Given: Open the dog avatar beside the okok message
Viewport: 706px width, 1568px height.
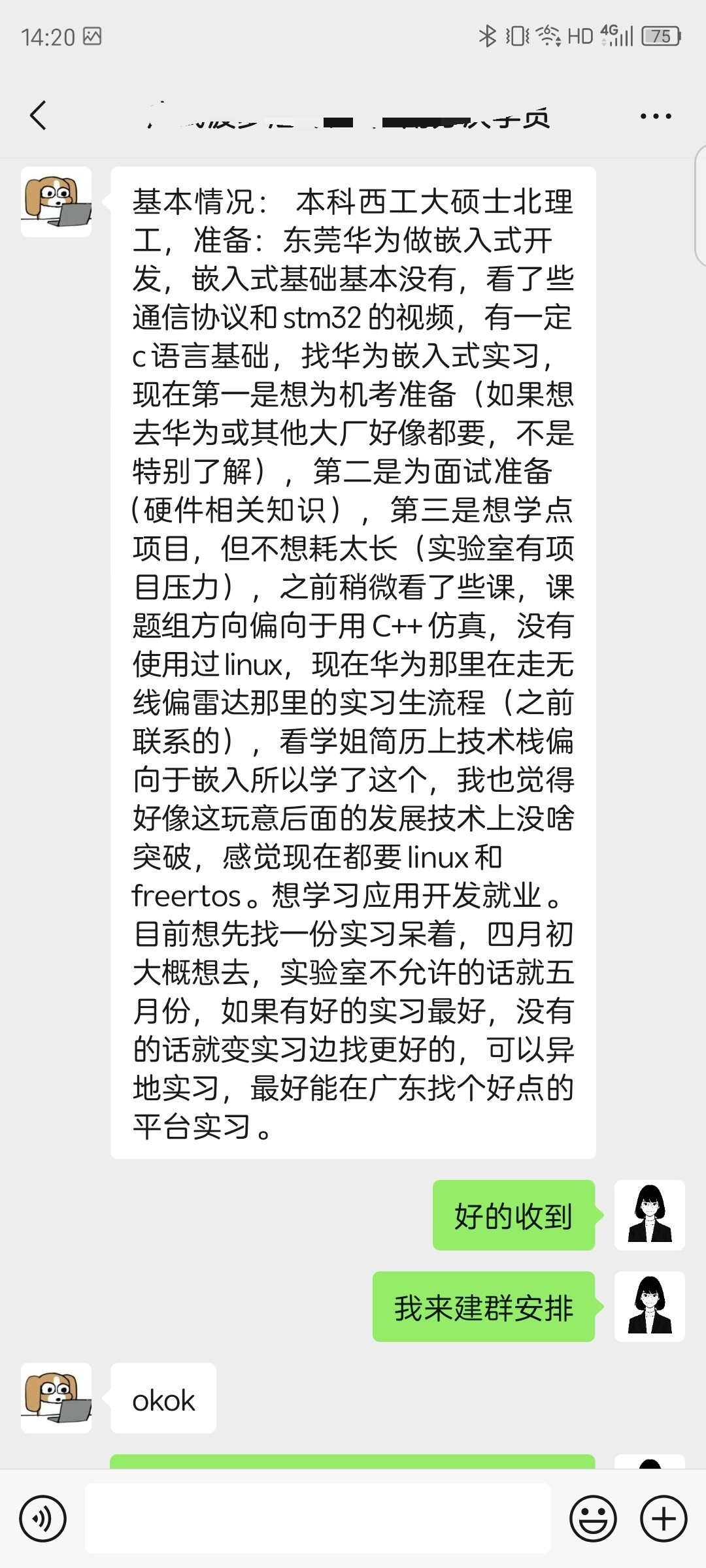Looking at the screenshot, I should (x=56, y=1398).
